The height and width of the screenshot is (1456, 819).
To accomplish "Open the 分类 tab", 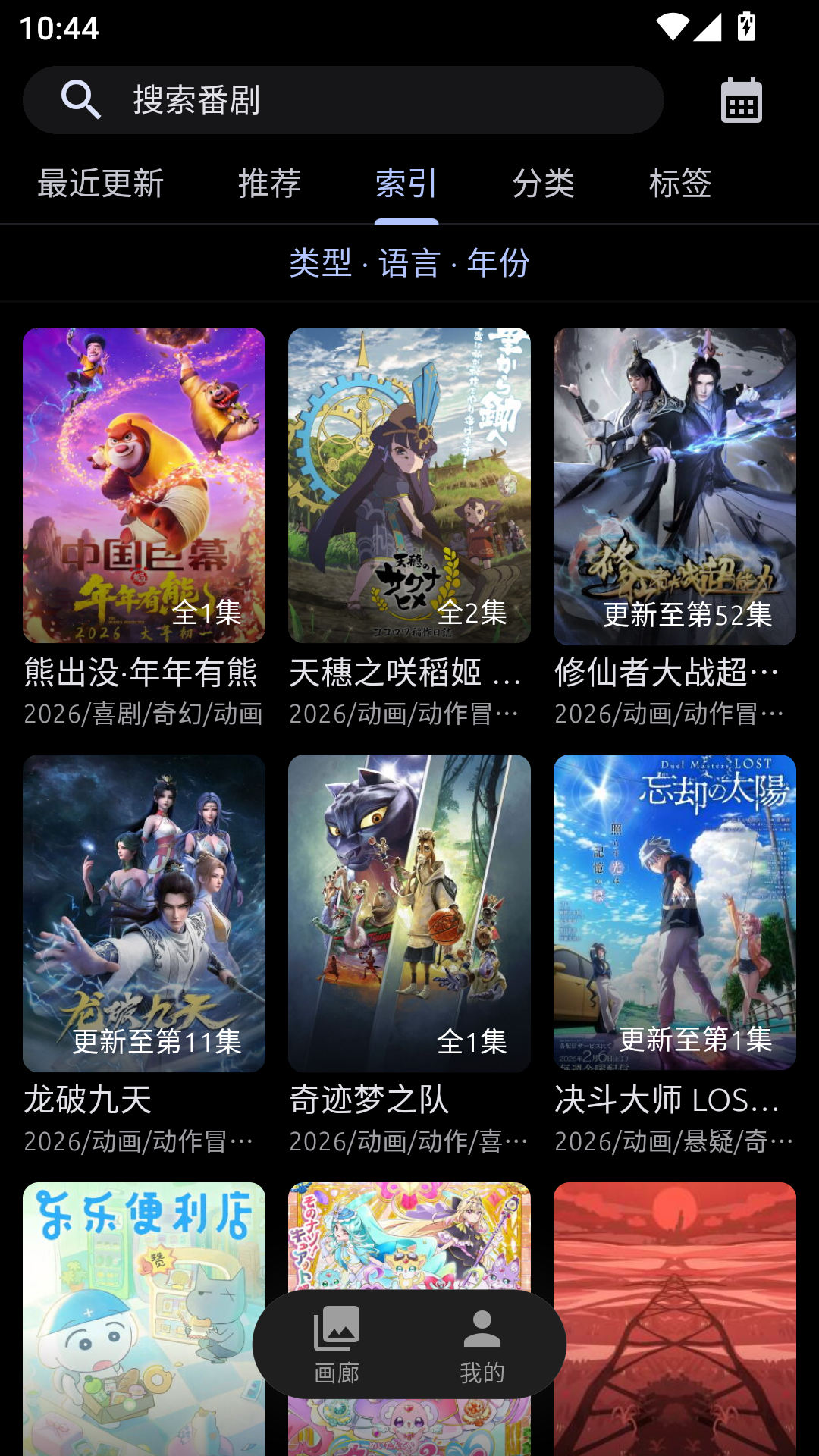I will click(545, 183).
